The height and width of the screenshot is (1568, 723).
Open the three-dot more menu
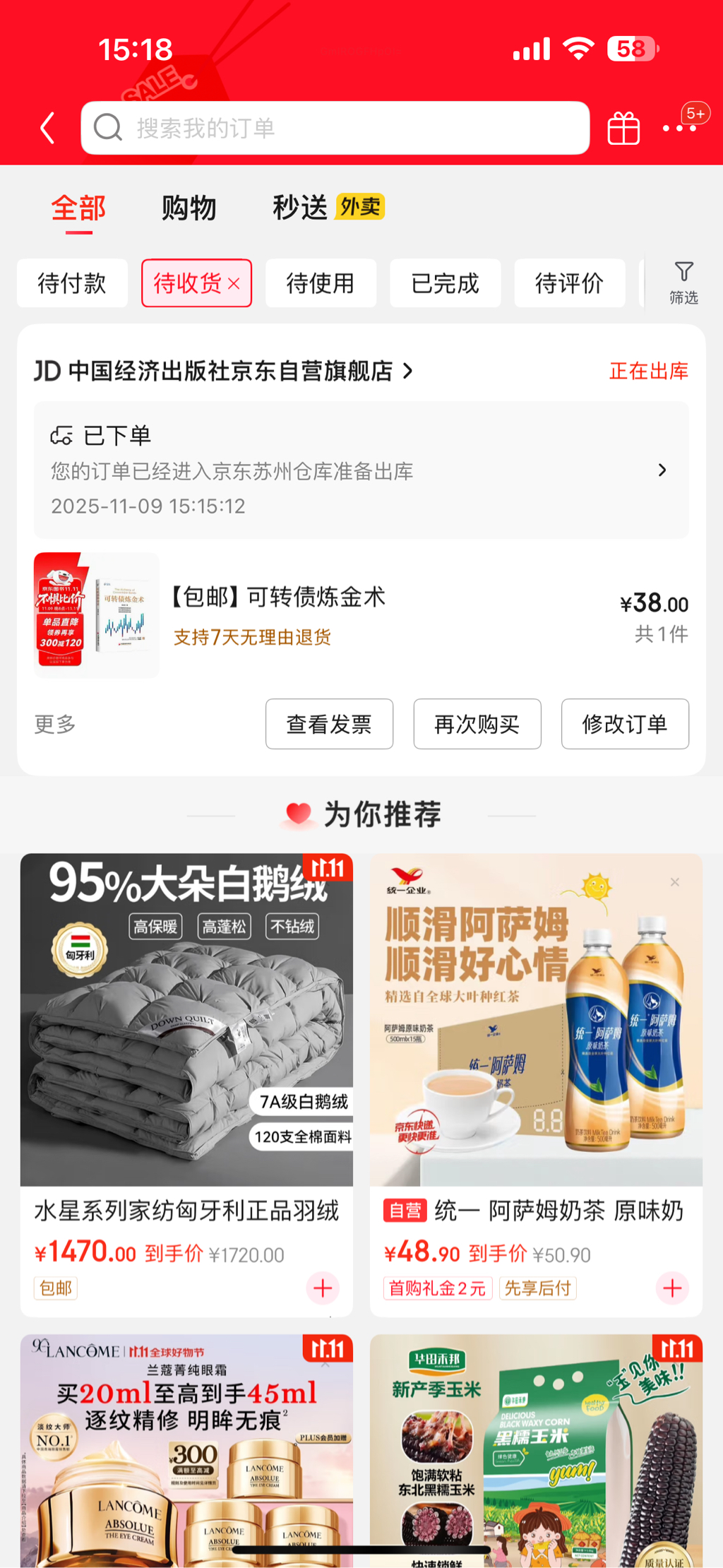(679, 128)
